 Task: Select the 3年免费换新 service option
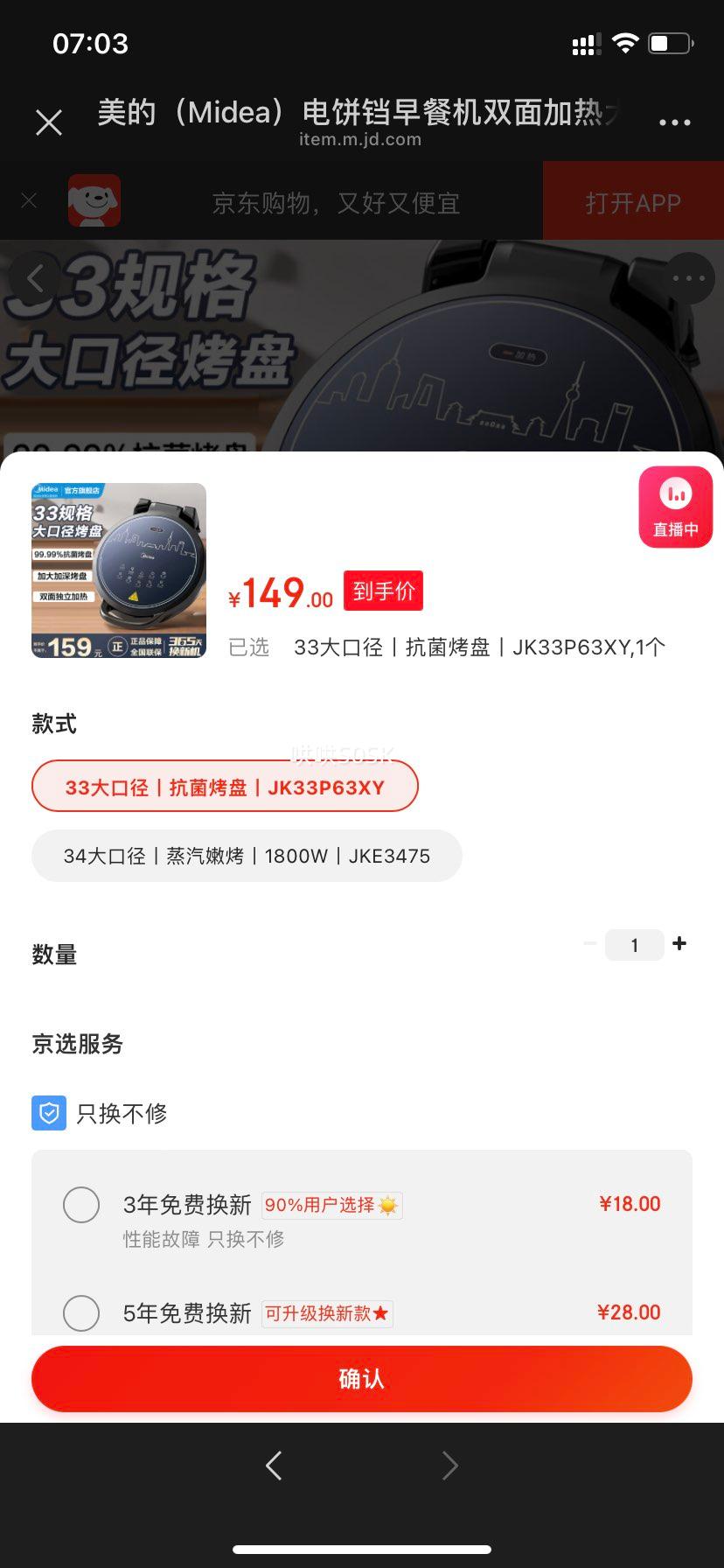(81, 1204)
